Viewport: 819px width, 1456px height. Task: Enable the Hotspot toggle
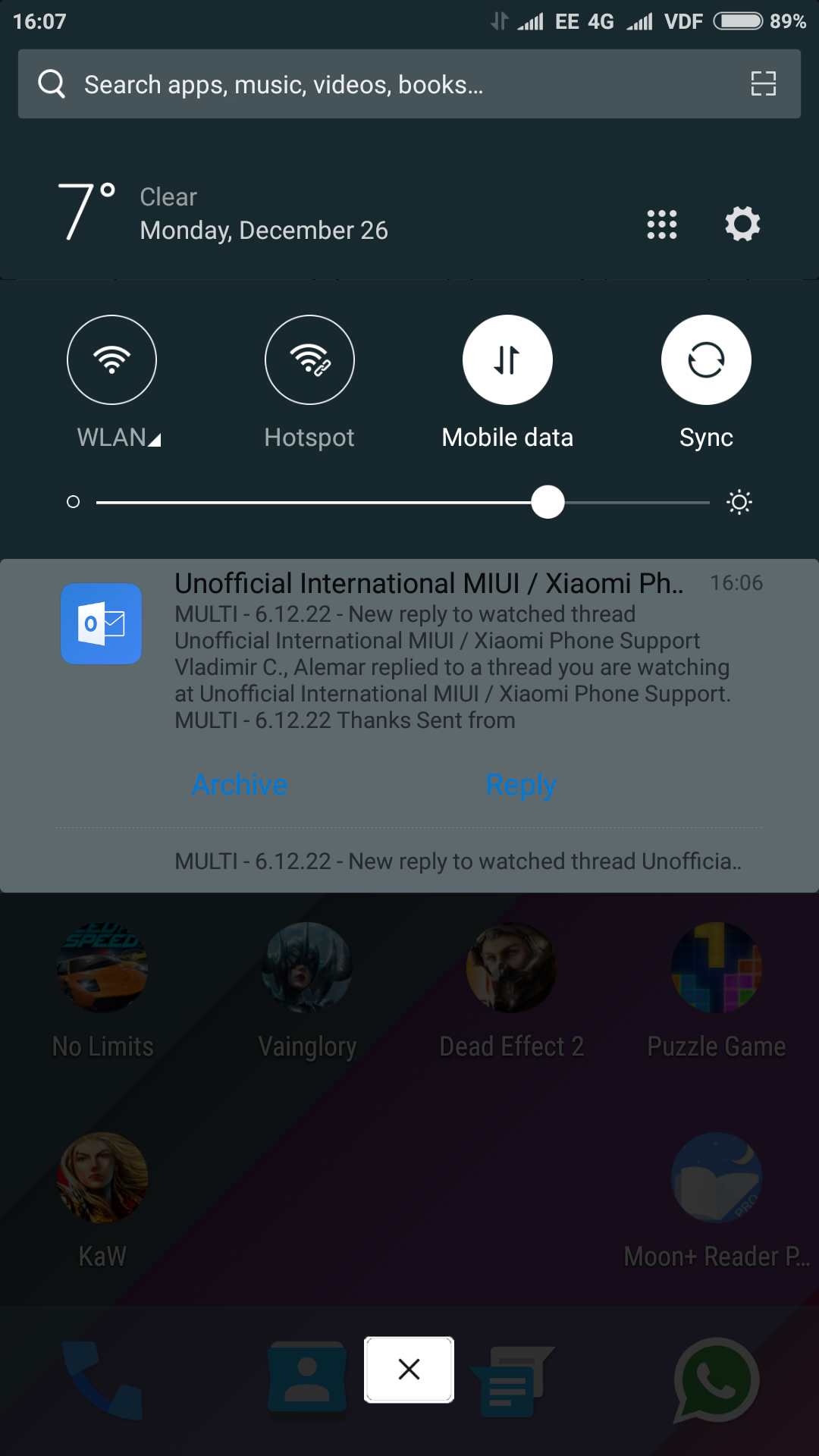pyautogui.click(x=309, y=359)
